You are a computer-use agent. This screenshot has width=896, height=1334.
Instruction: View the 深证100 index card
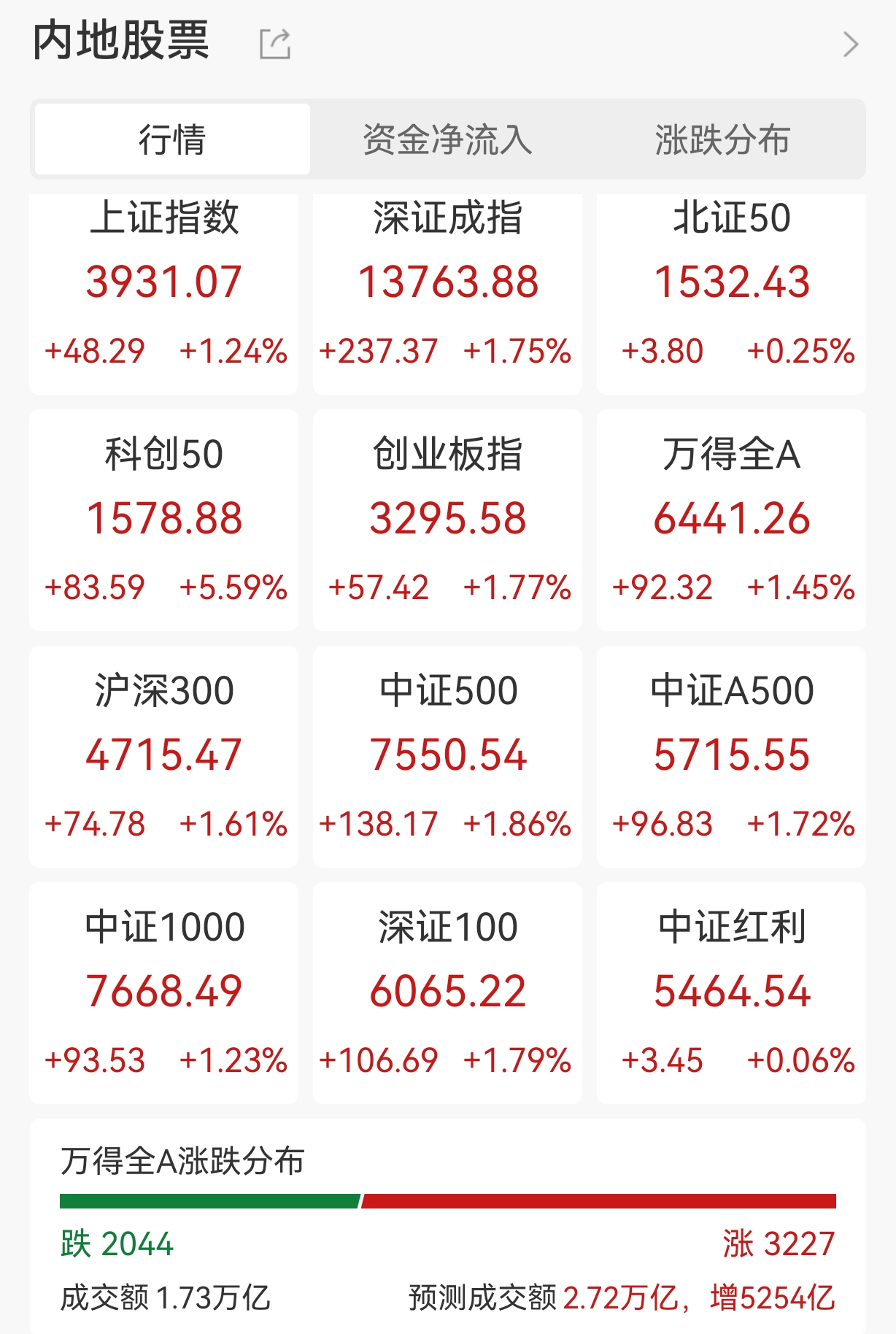tap(447, 992)
